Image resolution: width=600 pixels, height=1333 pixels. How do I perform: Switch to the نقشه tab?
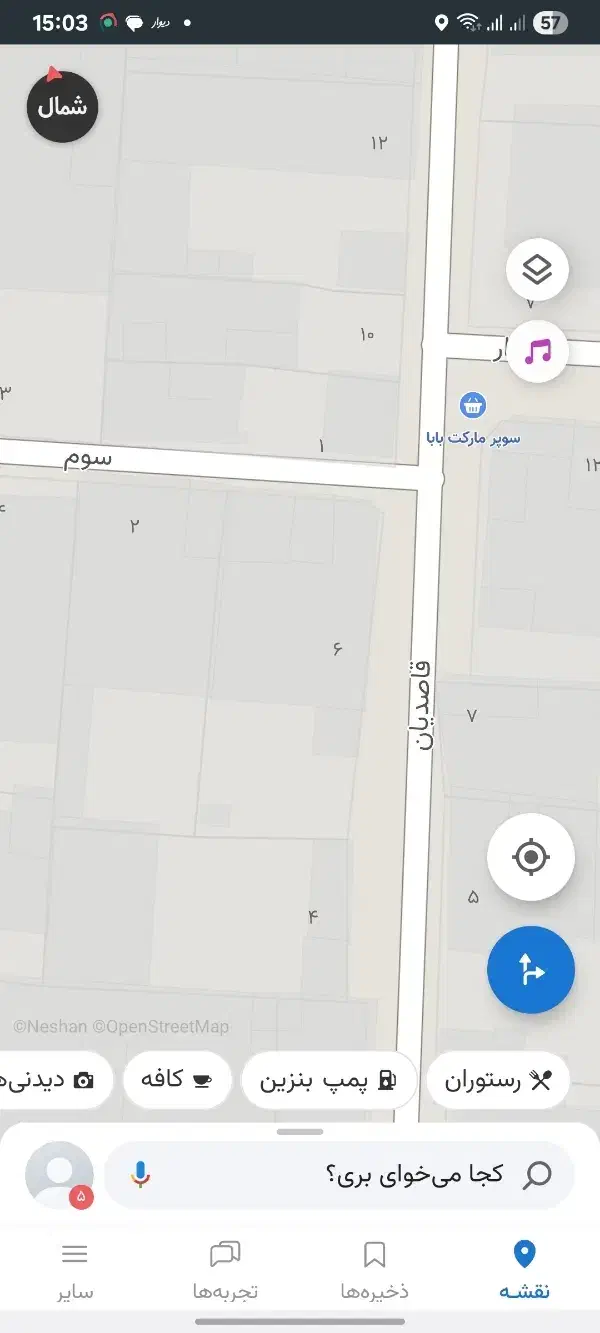524,1268
